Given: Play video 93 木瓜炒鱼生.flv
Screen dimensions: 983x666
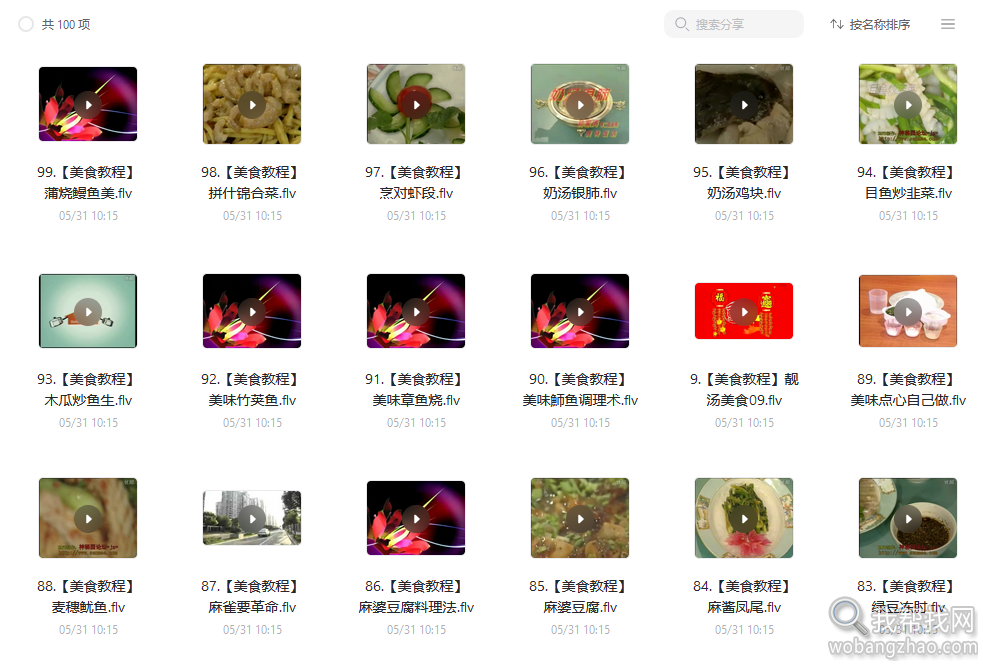Looking at the screenshot, I should [88, 311].
